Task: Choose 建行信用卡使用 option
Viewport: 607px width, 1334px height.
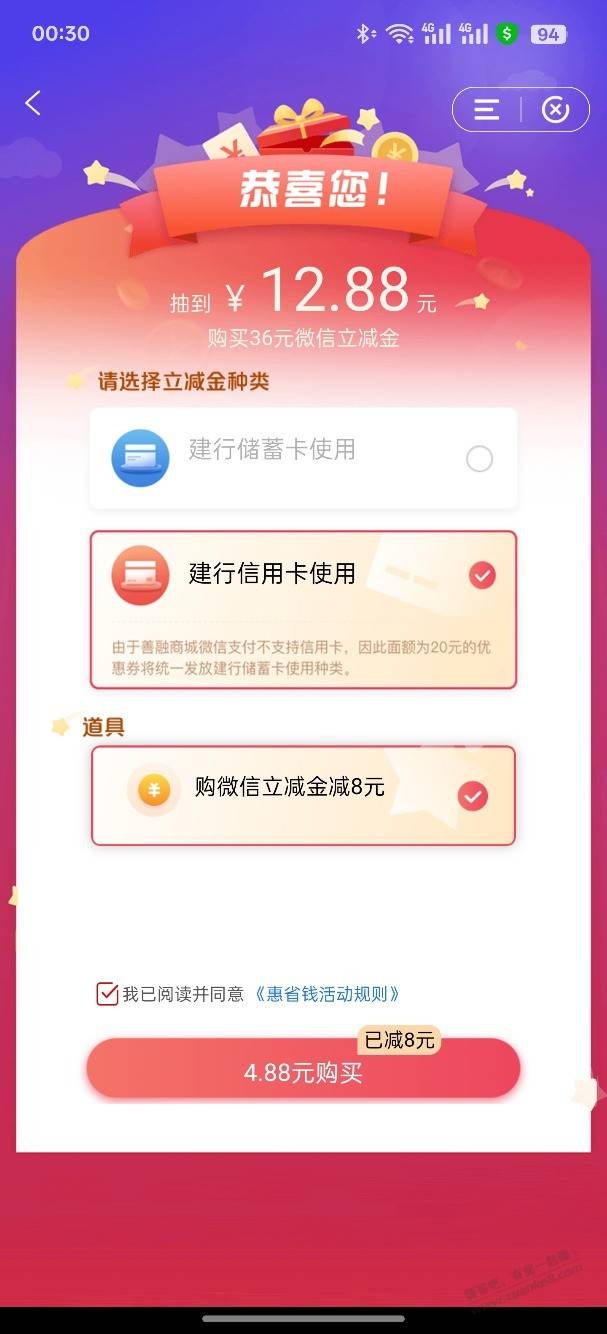Action: tap(303, 575)
